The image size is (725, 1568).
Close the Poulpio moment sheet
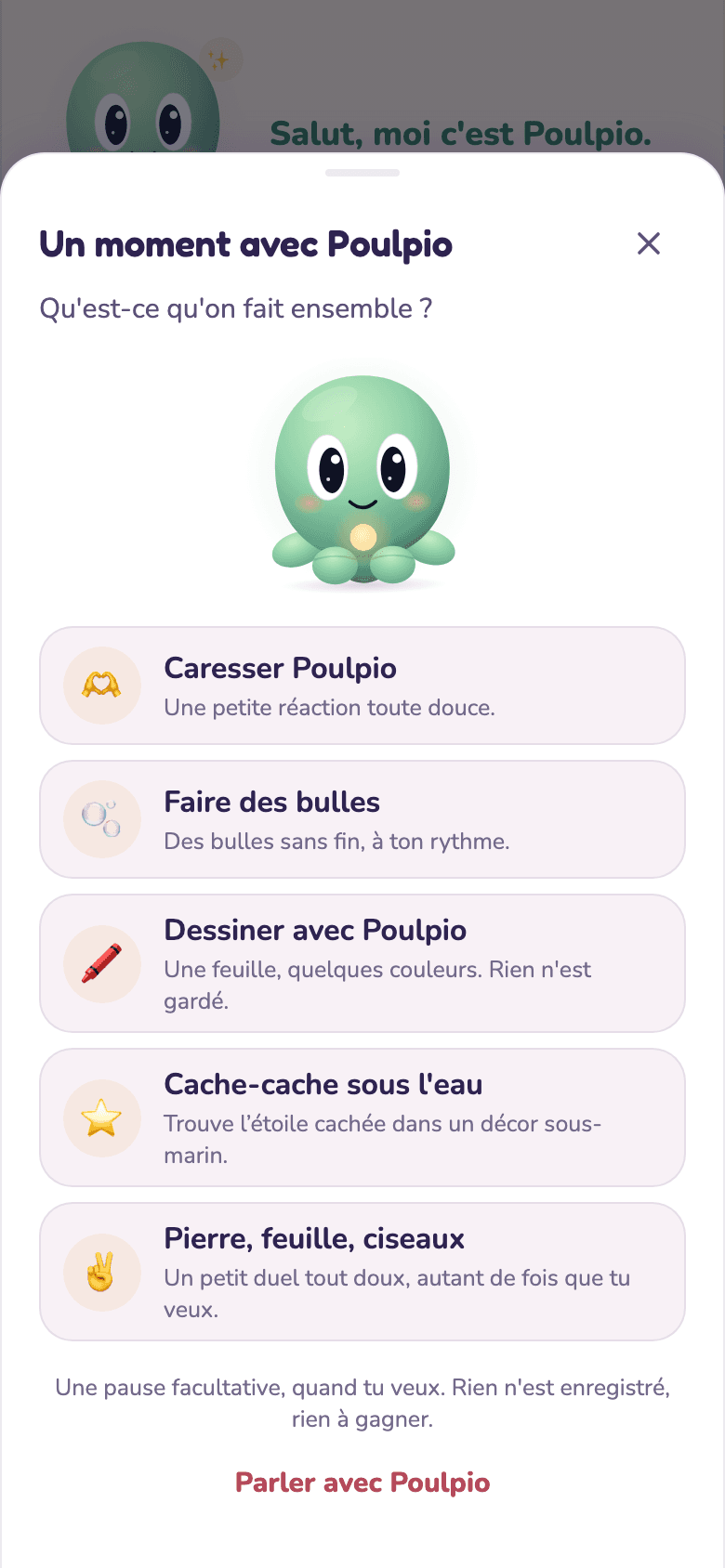pyautogui.click(x=649, y=243)
